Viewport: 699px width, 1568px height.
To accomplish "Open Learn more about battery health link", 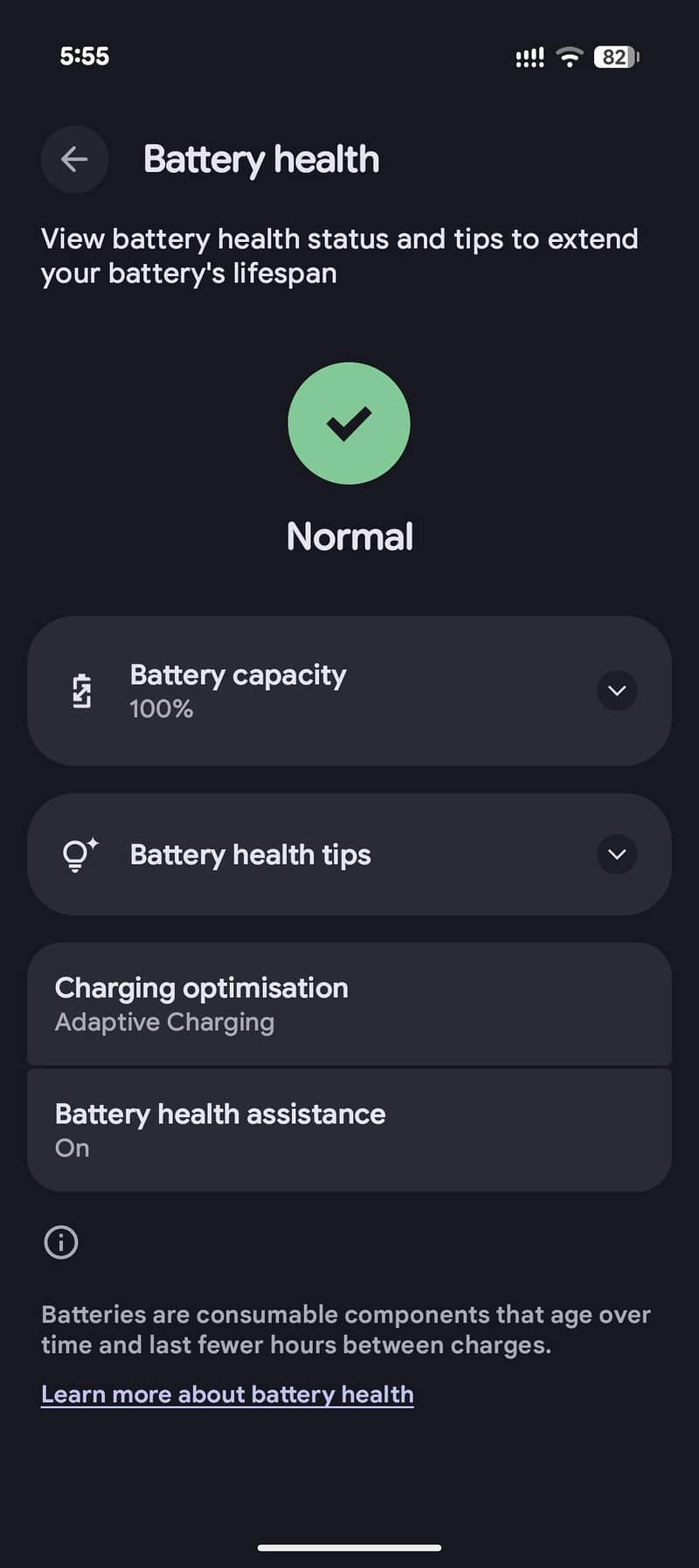I will [227, 1393].
